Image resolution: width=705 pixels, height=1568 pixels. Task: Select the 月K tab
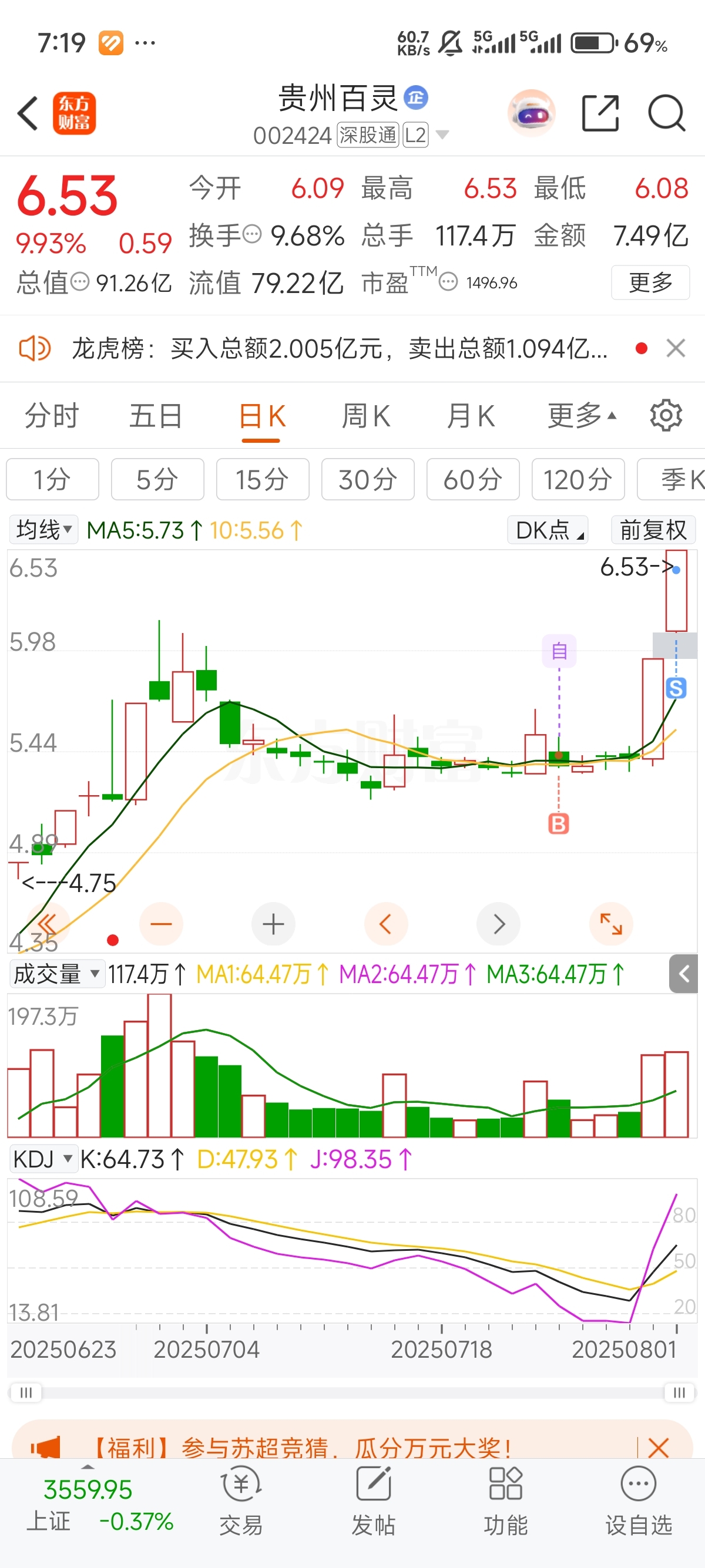coord(470,416)
